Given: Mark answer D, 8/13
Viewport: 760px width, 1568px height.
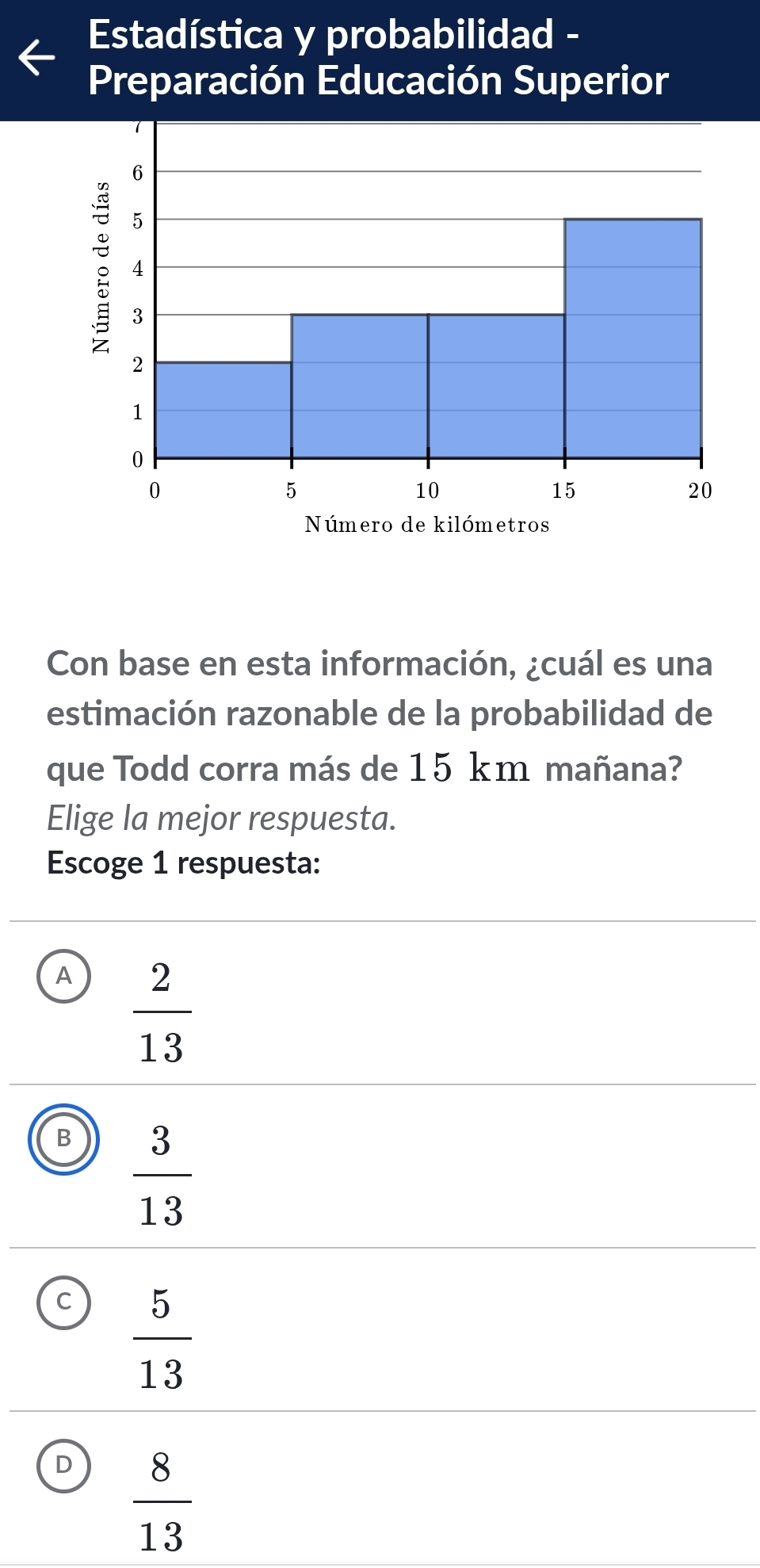Looking at the screenshot, I should coord(63,1466).
